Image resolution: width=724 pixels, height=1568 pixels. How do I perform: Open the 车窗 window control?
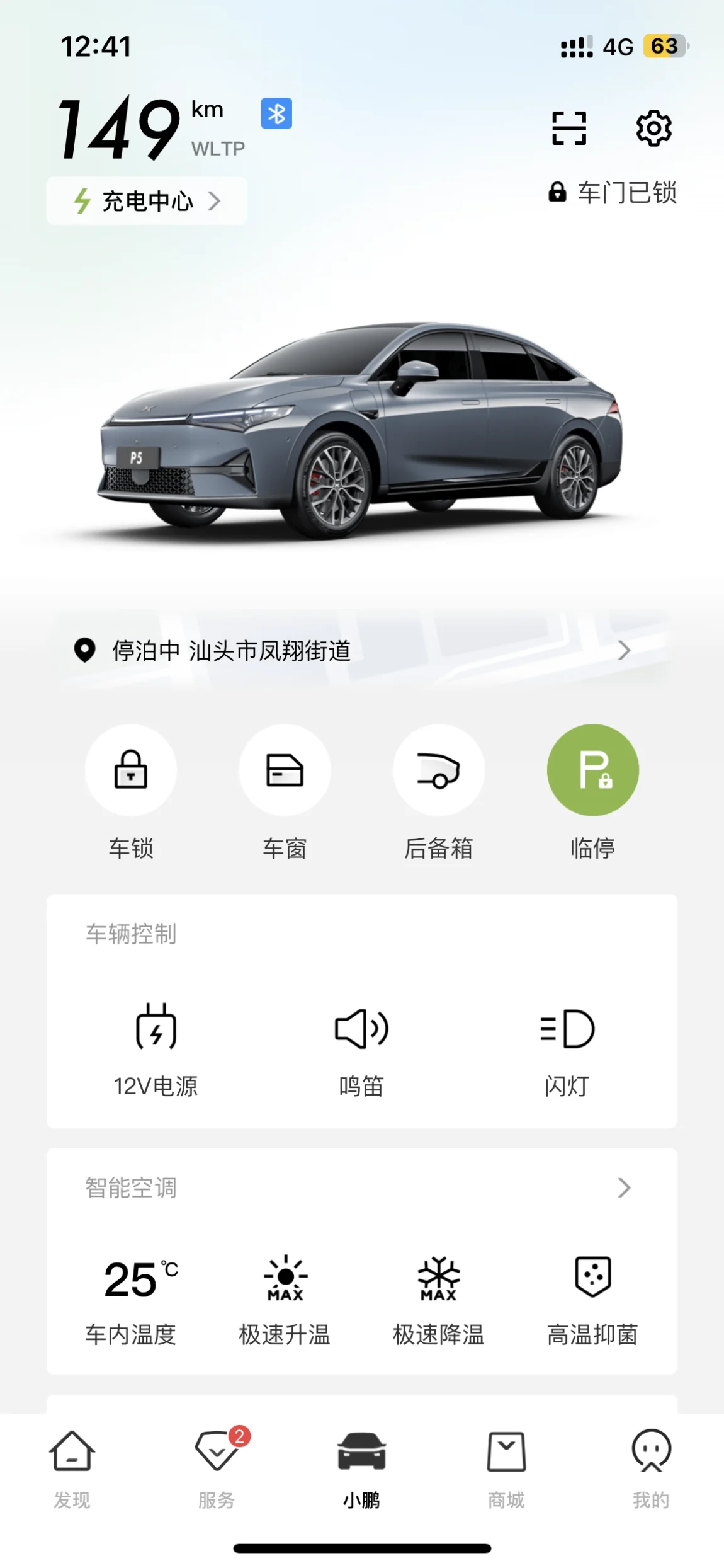pyautogui.click(x=285, y=770)
